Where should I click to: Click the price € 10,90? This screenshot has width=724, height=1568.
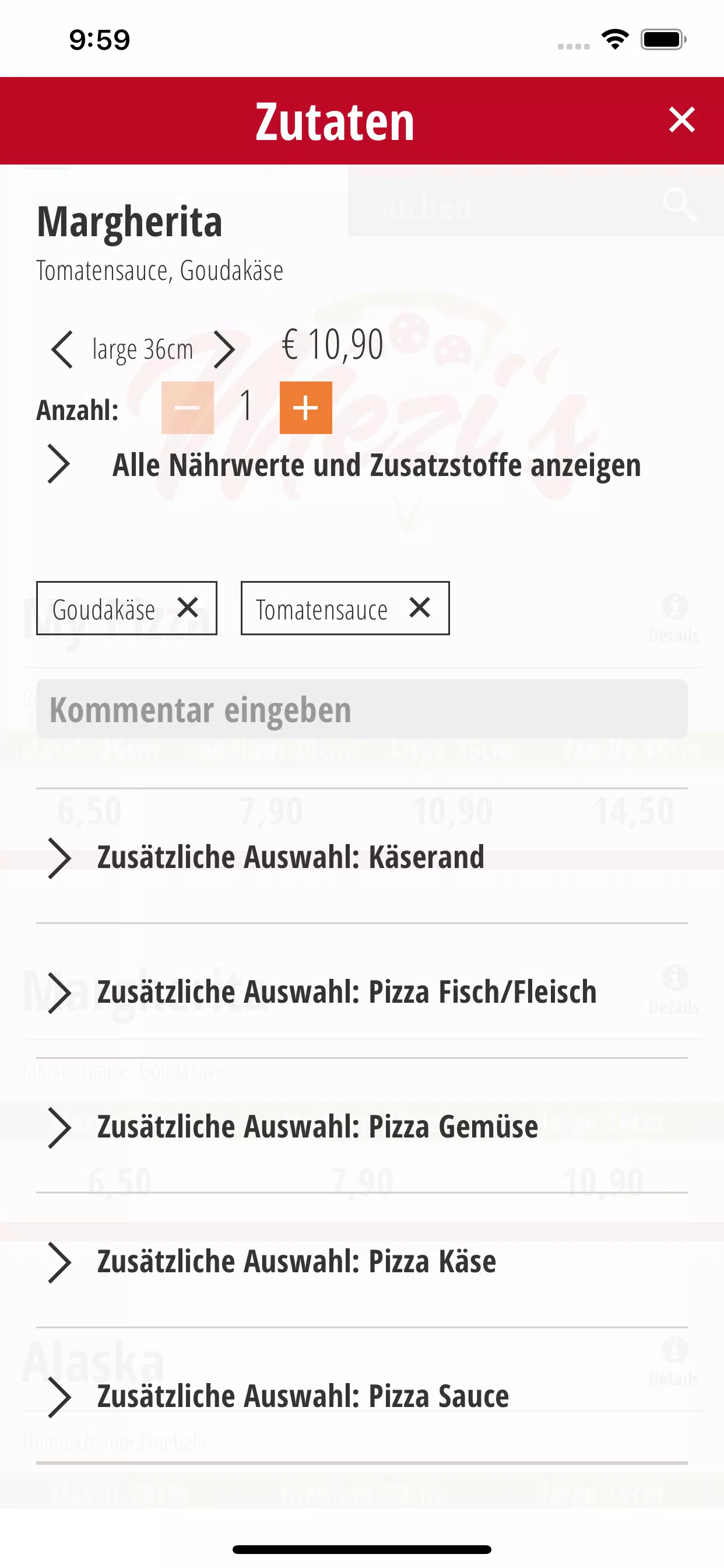coord(332,344)
